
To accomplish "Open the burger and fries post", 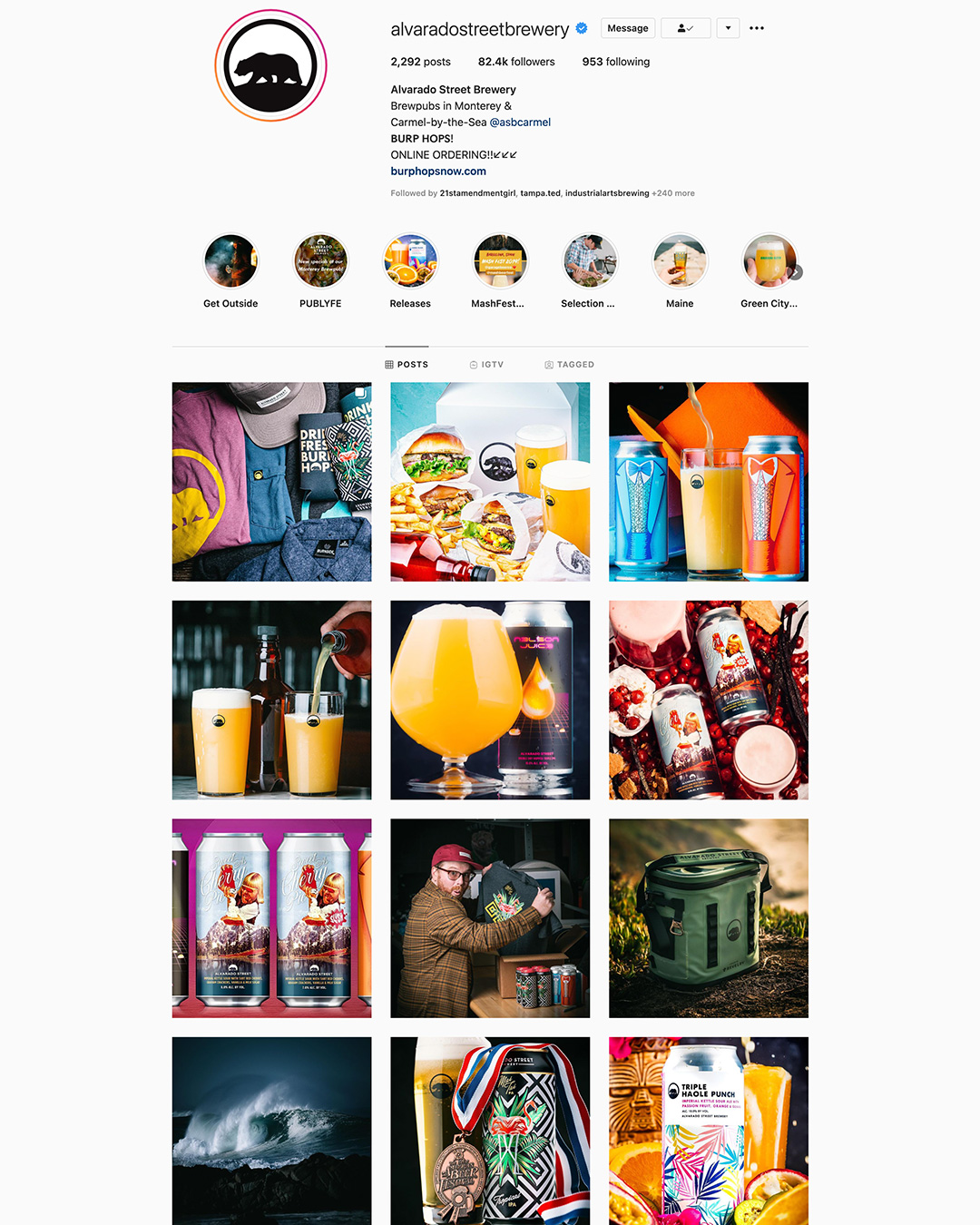I will click(490, 482).
